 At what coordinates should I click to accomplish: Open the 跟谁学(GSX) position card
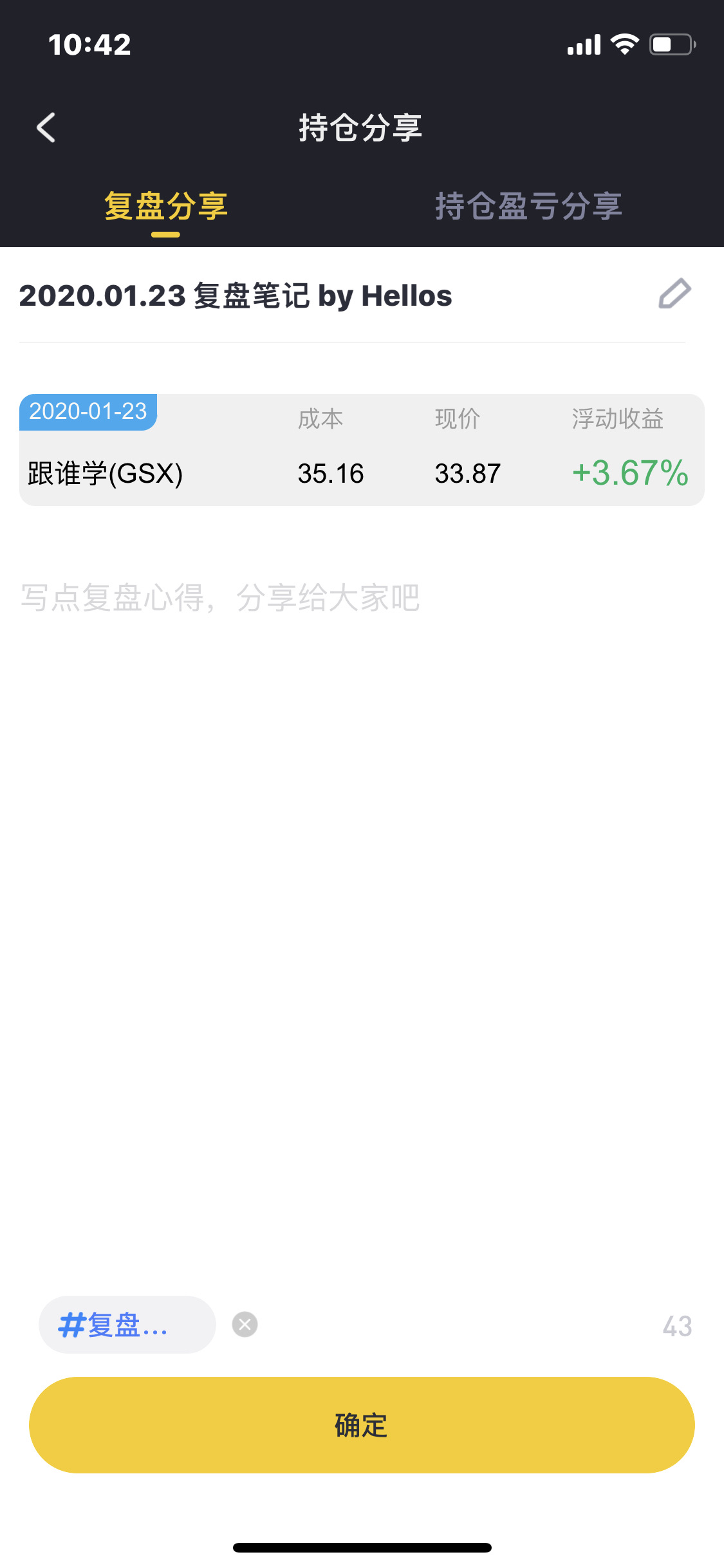[362, 449]
